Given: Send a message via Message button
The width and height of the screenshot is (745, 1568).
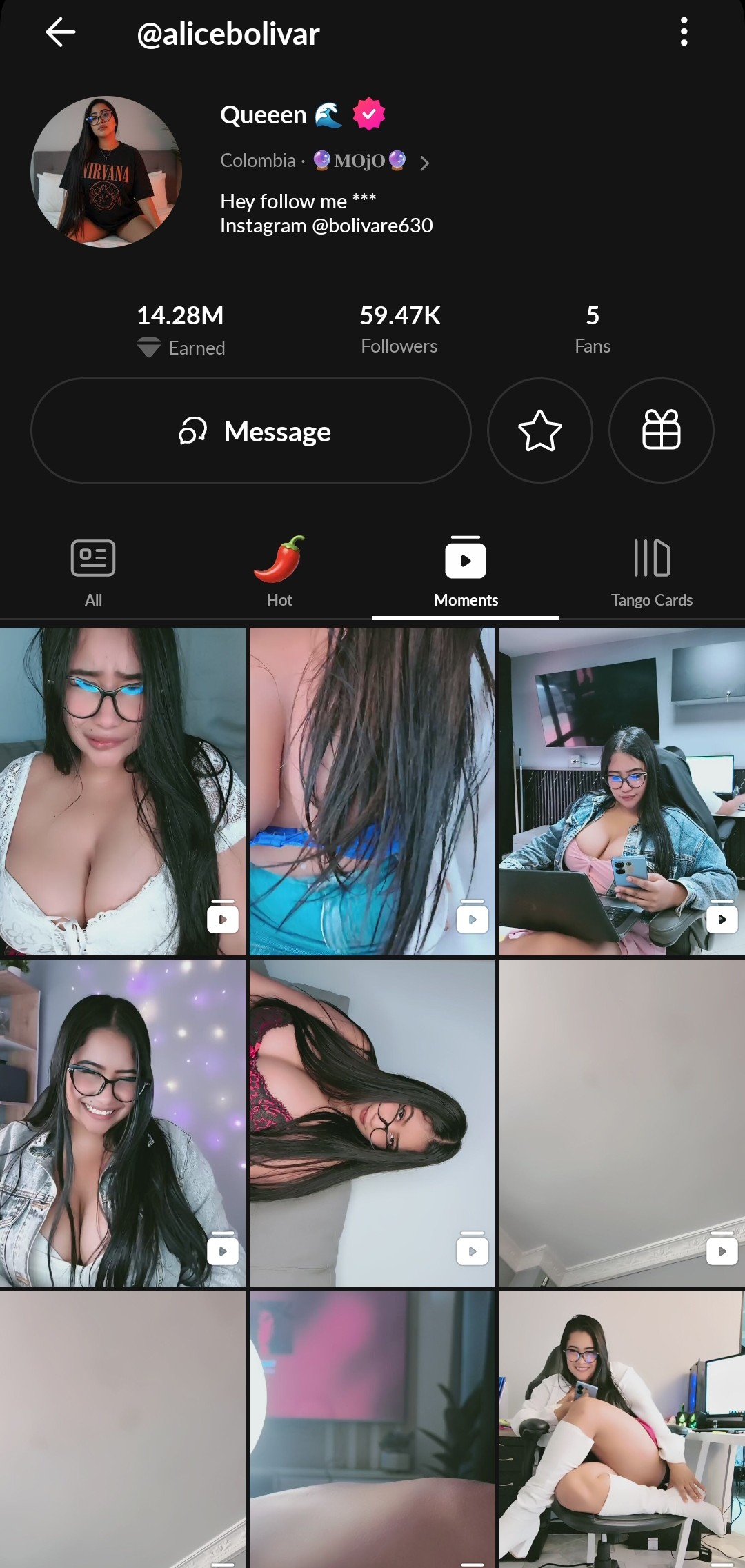Looking at the screenshot, I should 251,430.
